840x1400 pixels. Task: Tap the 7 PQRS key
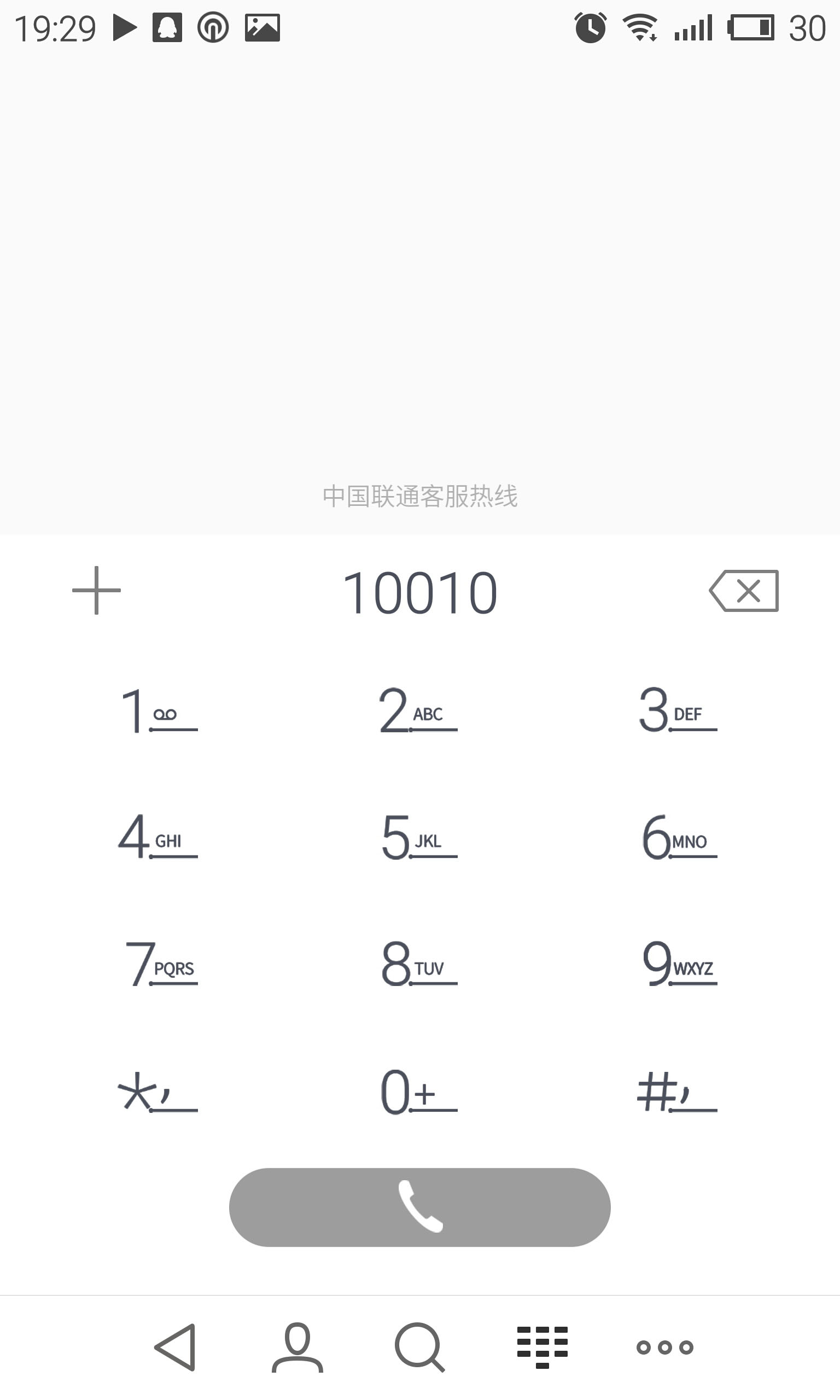click(159, 964)
